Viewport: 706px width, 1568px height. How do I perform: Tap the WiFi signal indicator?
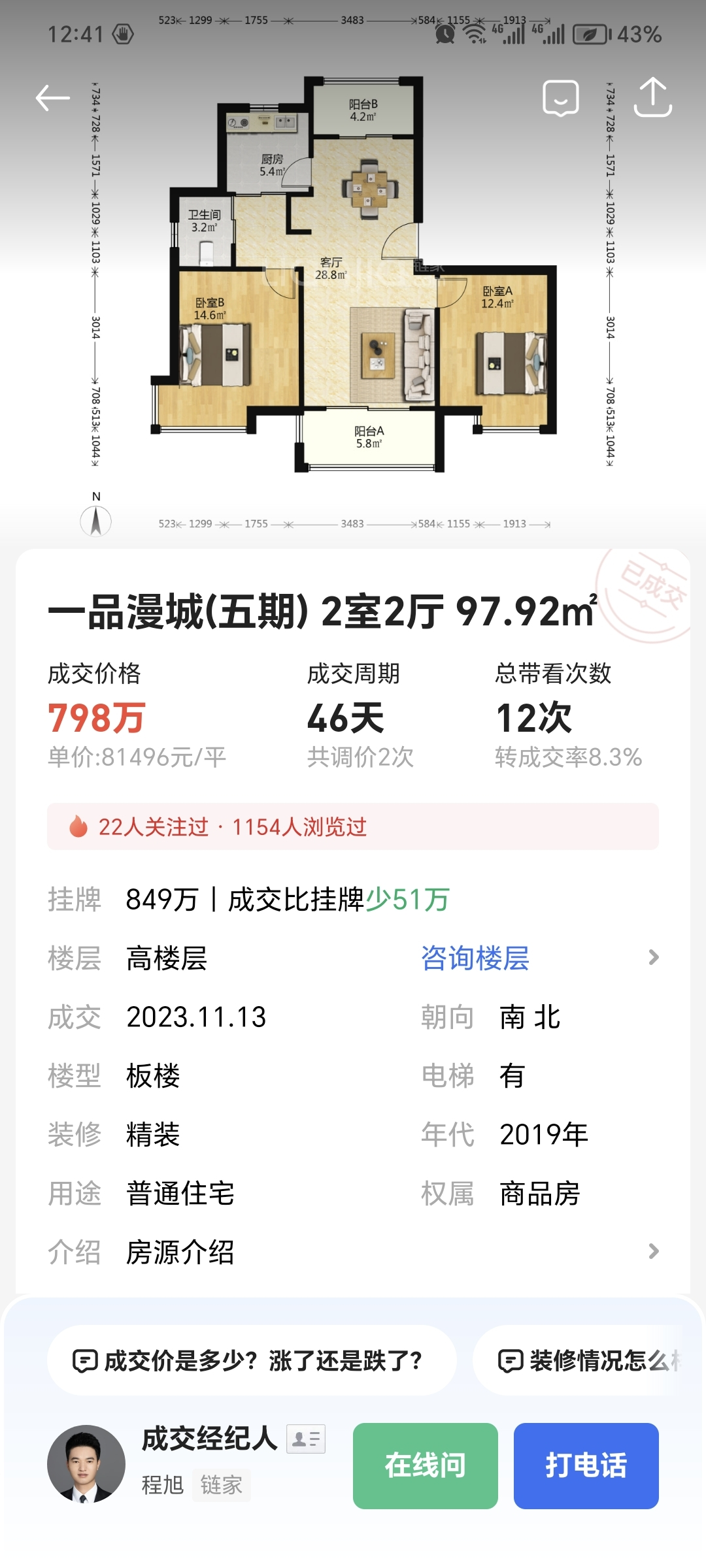[x=473, y=34]
